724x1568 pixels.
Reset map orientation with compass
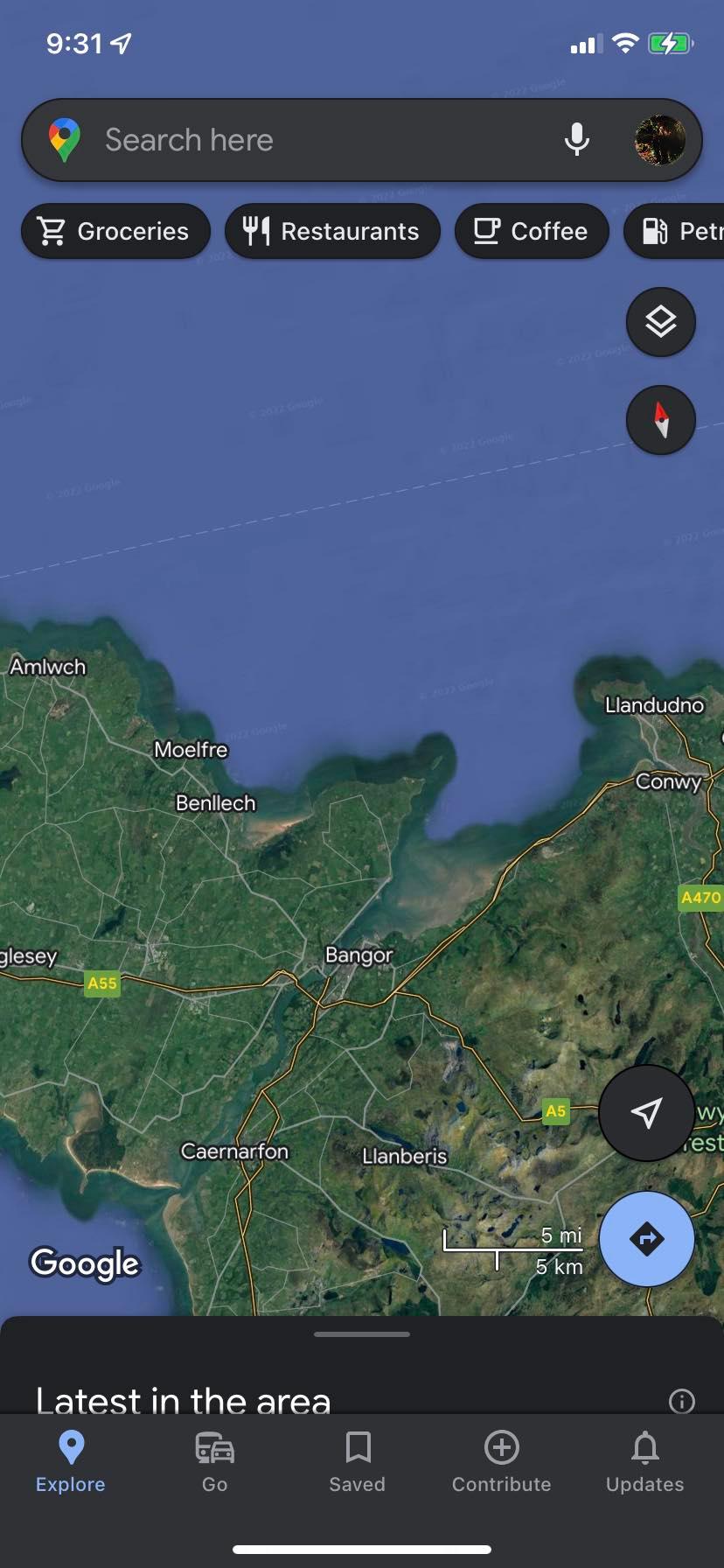coord(661,420)
